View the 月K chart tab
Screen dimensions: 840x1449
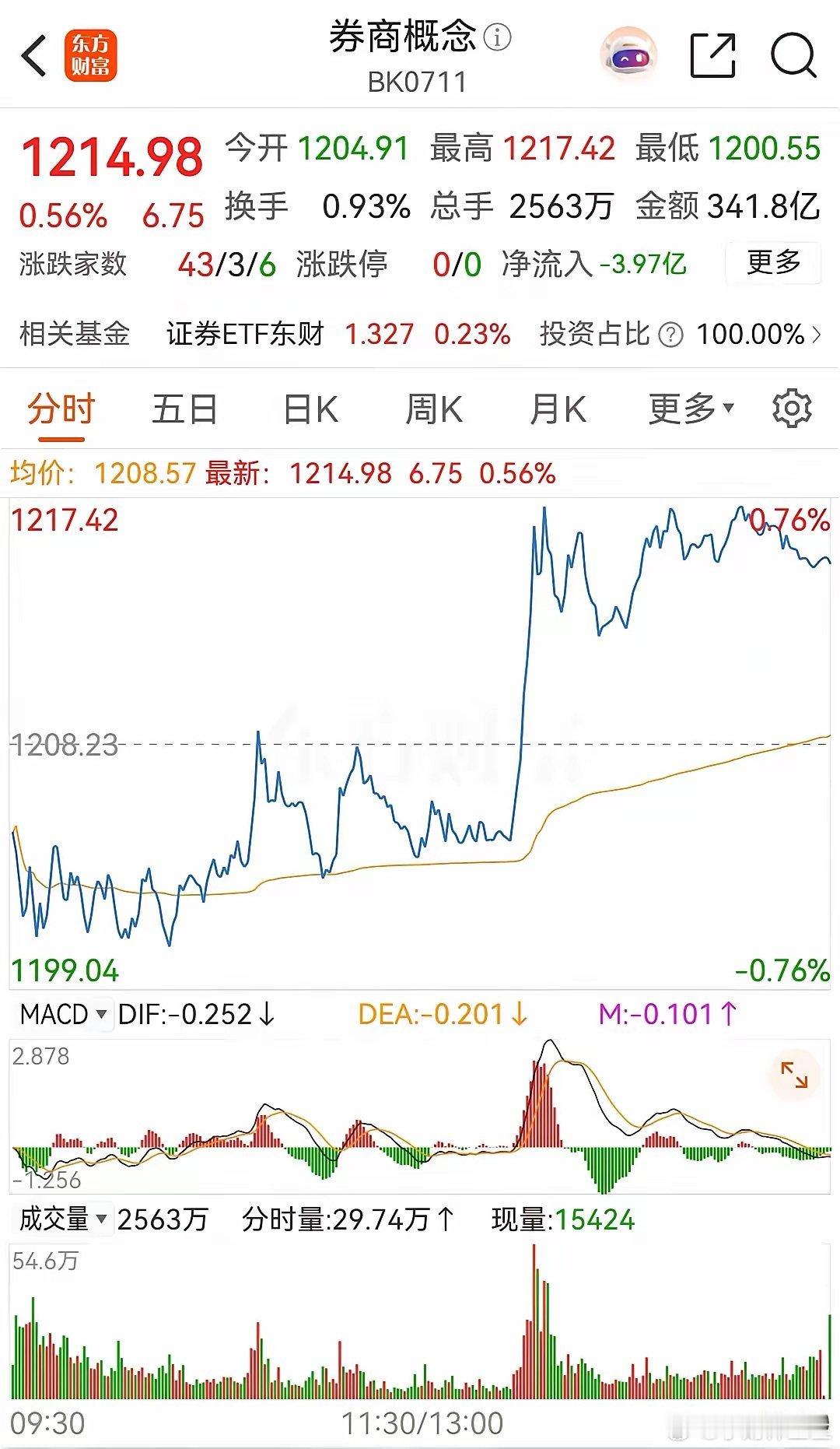(557, 409)
